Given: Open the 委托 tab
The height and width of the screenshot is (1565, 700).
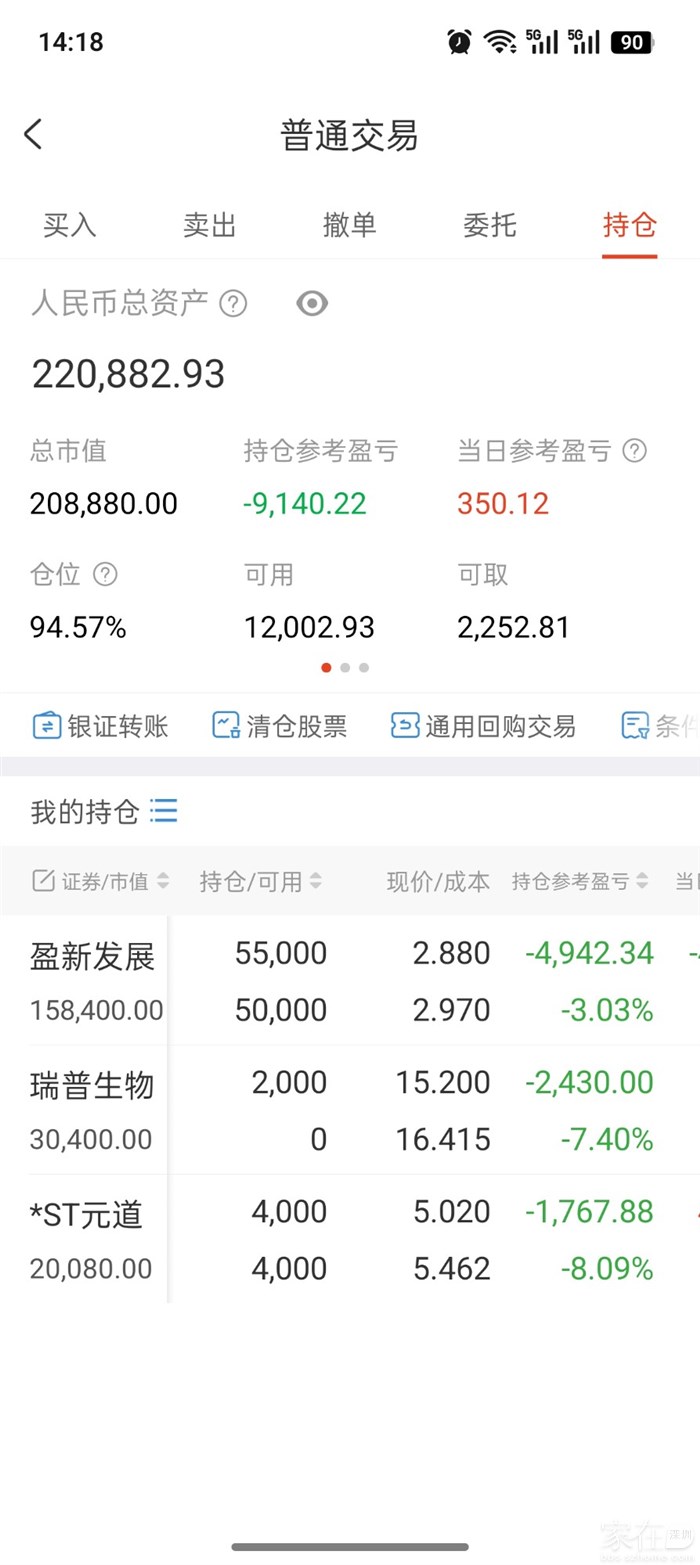Looking at the screenshot, I should (x=490, y=225).
